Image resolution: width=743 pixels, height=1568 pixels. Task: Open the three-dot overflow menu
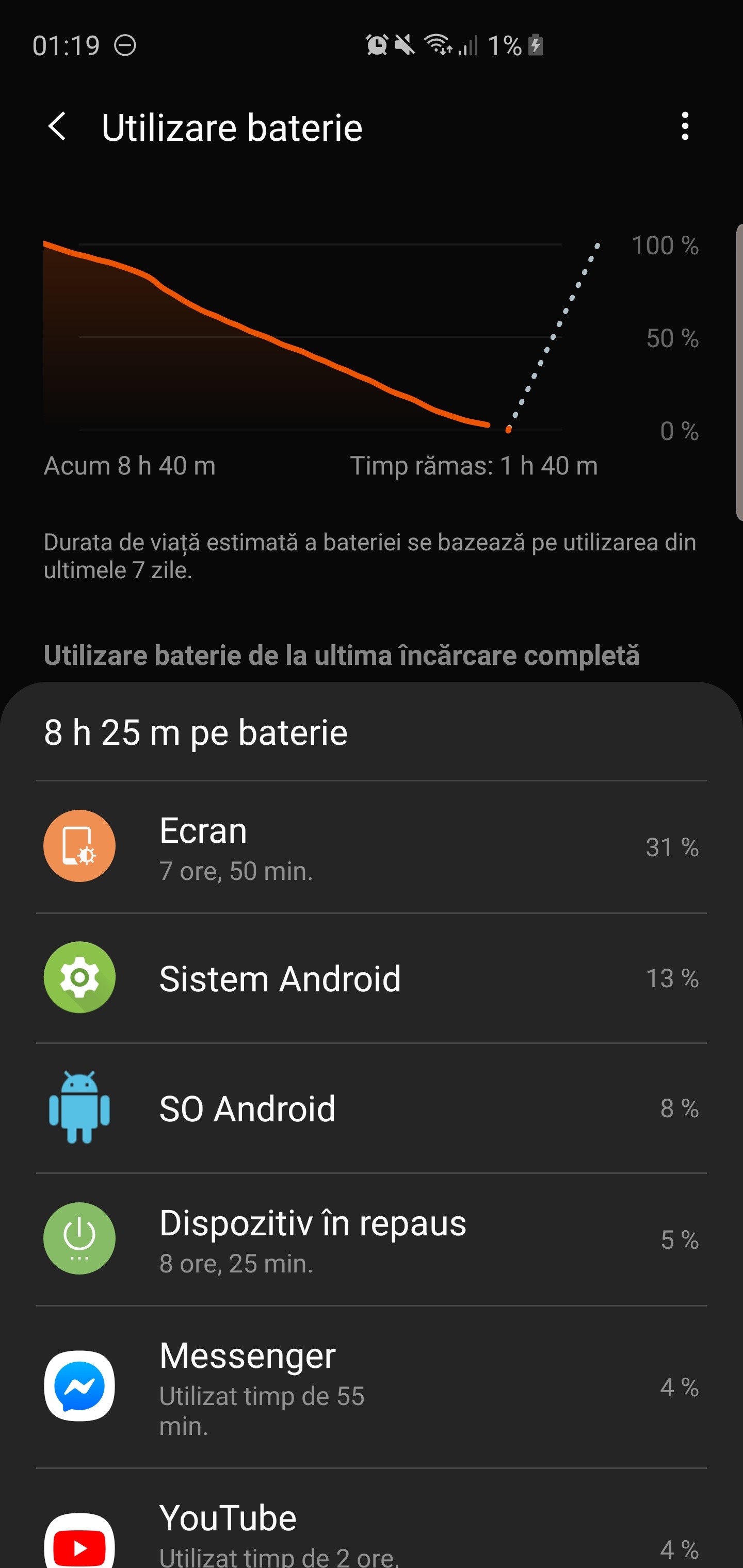(685, 126)
